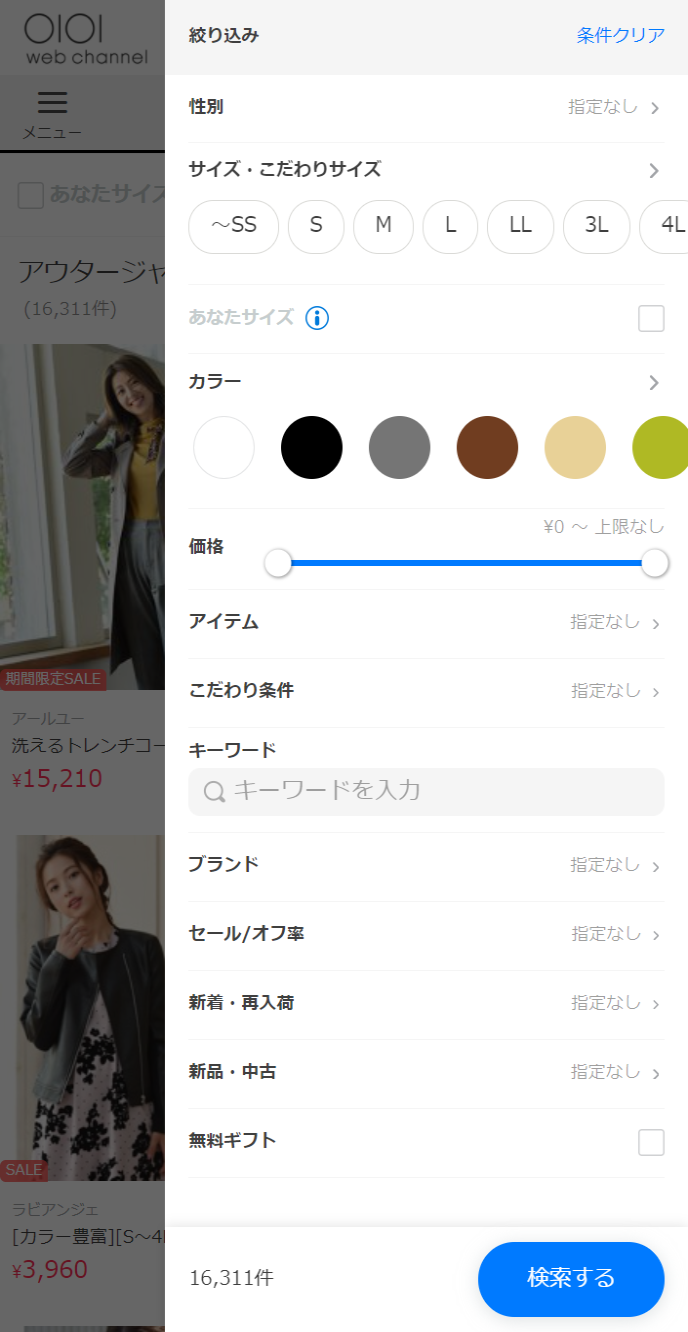The height and width of the screenshot is (1332, 688).
Task: Tap the 検索する search button
Action: click(x=570, y=1278)
